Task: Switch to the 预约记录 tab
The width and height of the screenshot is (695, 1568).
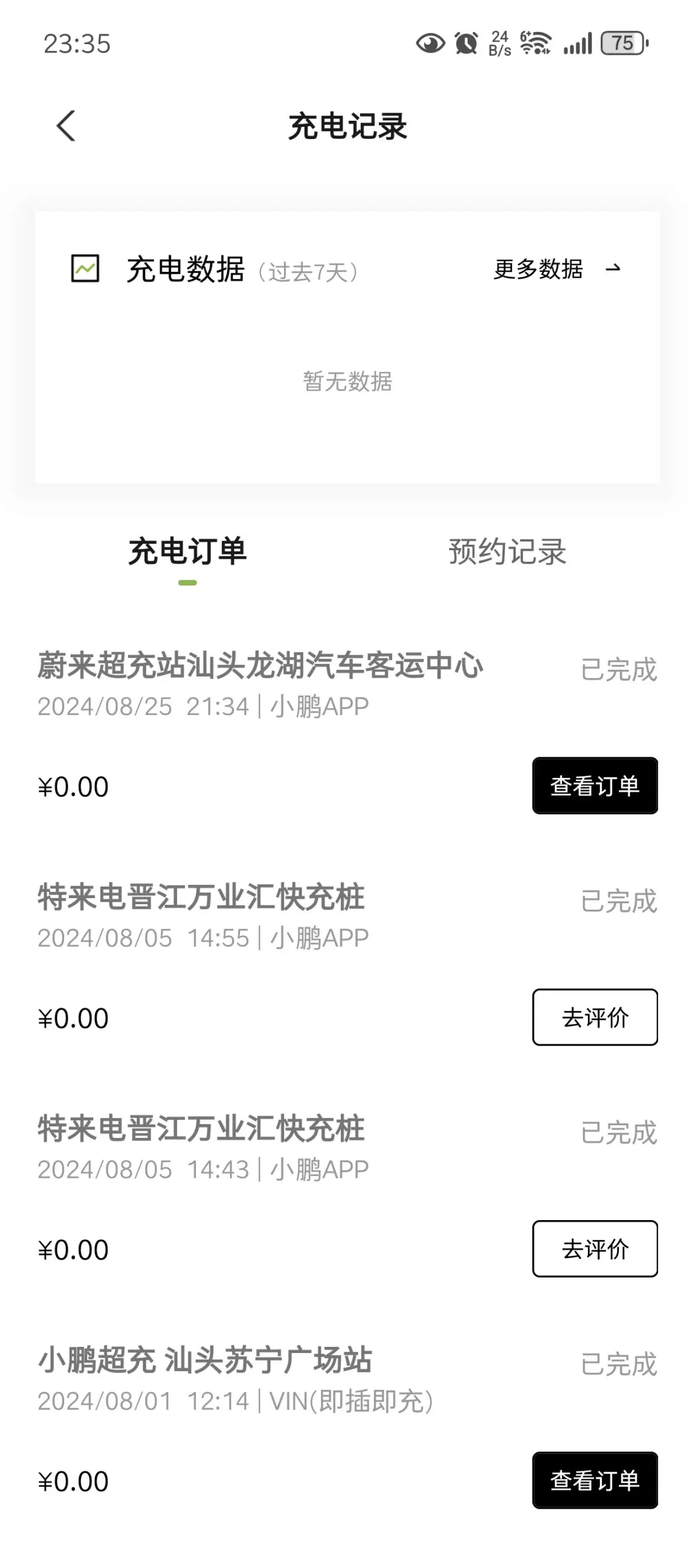Action: (x=507, y=551)
